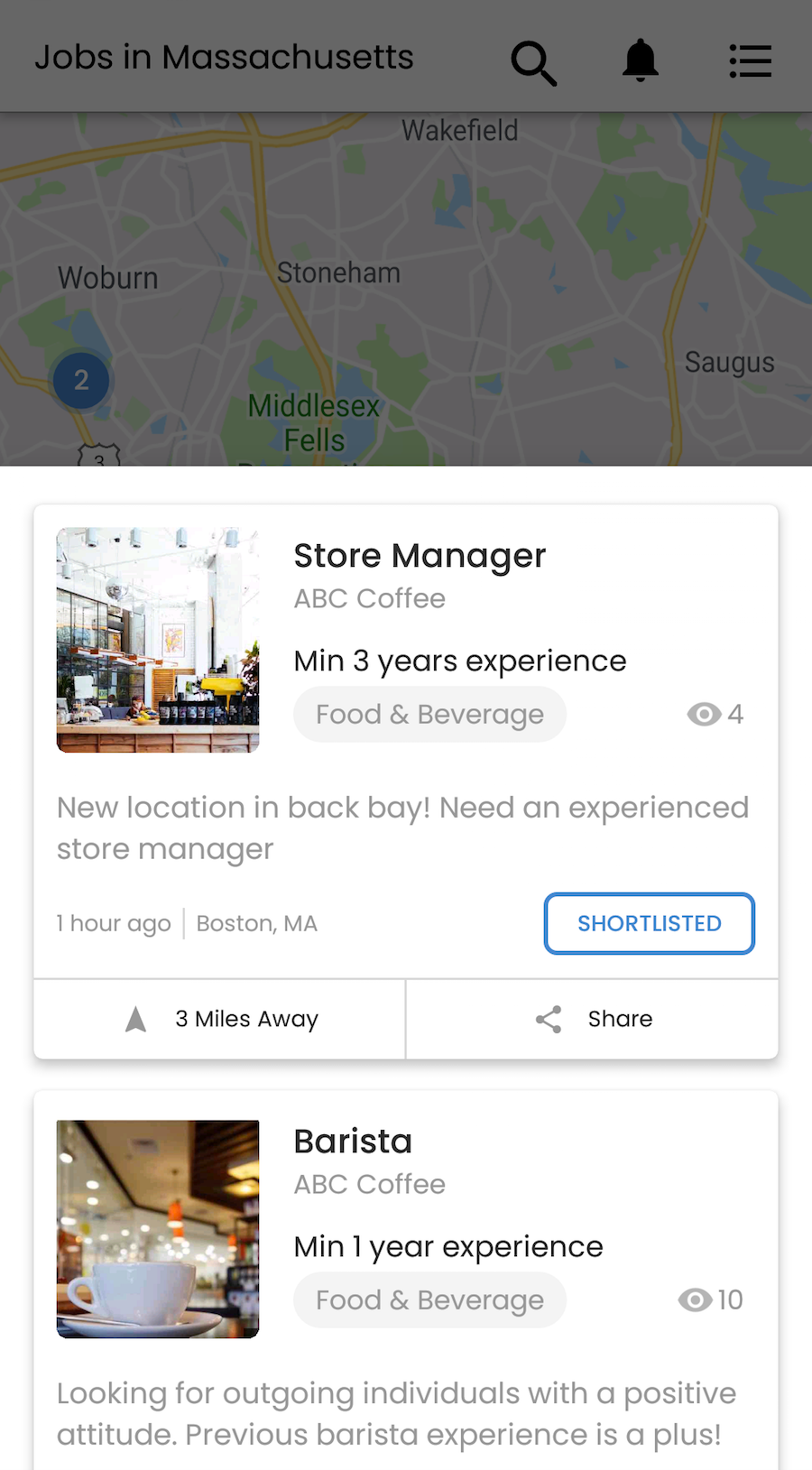Open the coffee shop thumbnail for Store Manager
The width and height of the screenshot is (812, 1470).
pos(157,639)
